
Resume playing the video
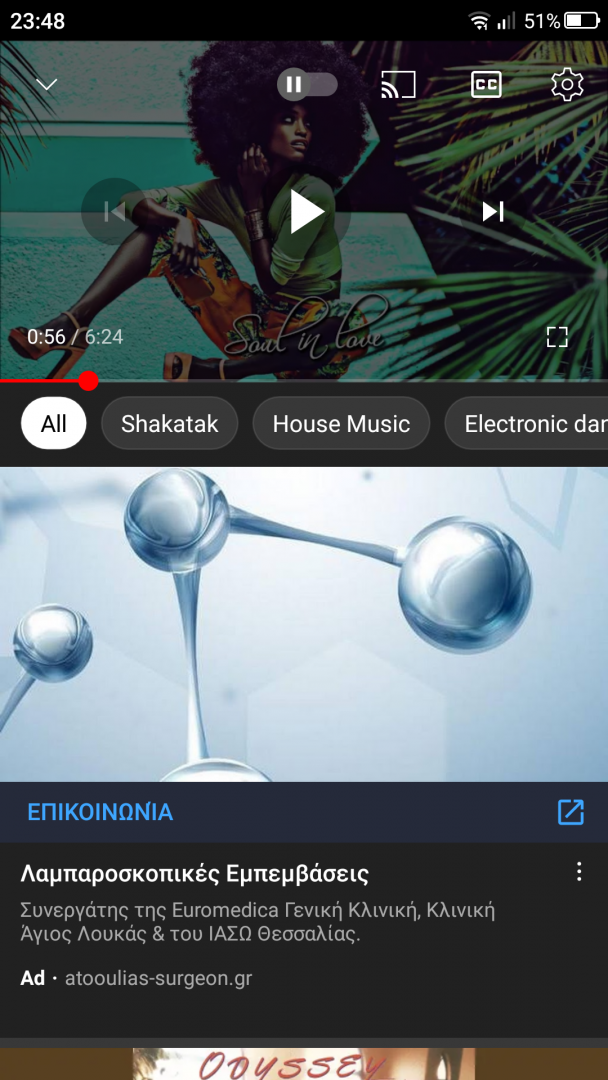306,211
